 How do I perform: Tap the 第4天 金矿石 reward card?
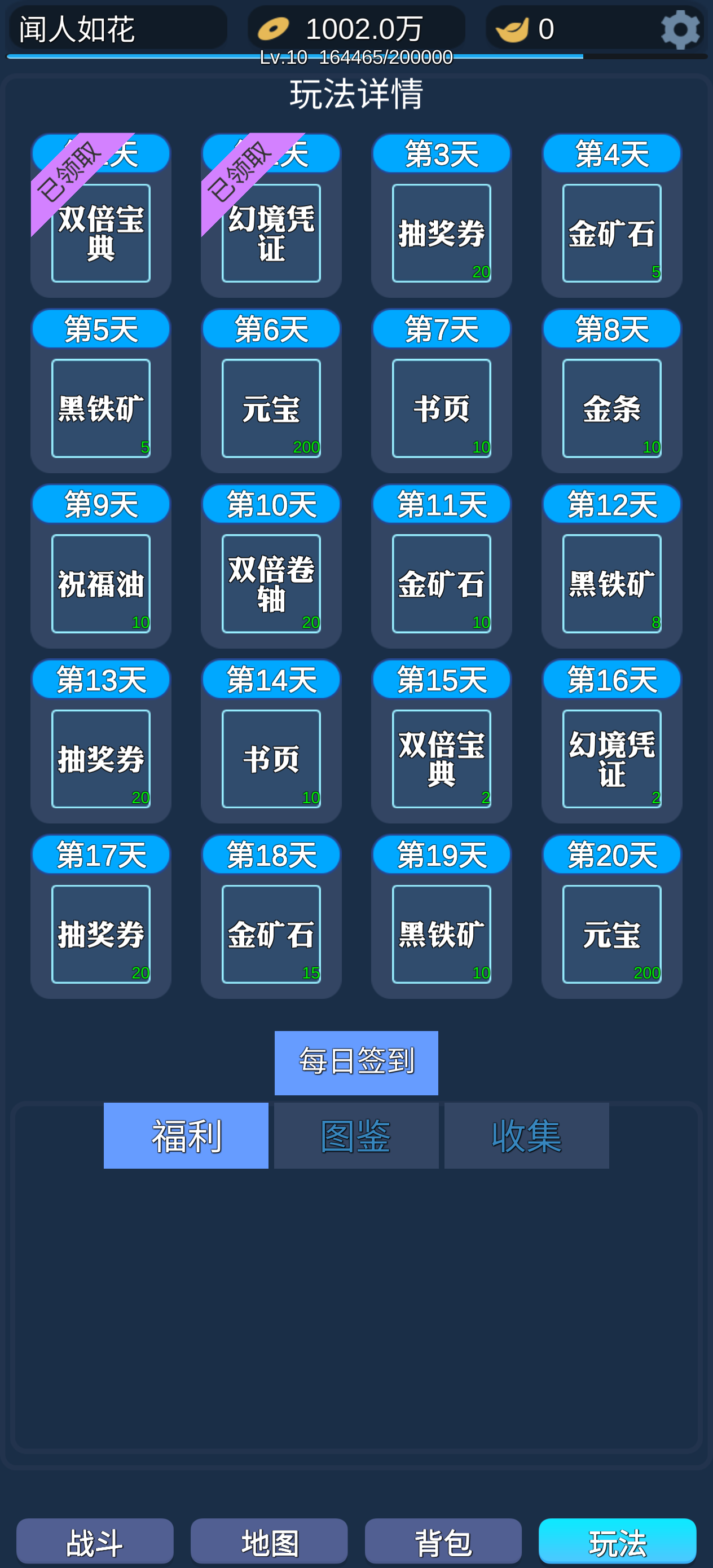point(611,233)
